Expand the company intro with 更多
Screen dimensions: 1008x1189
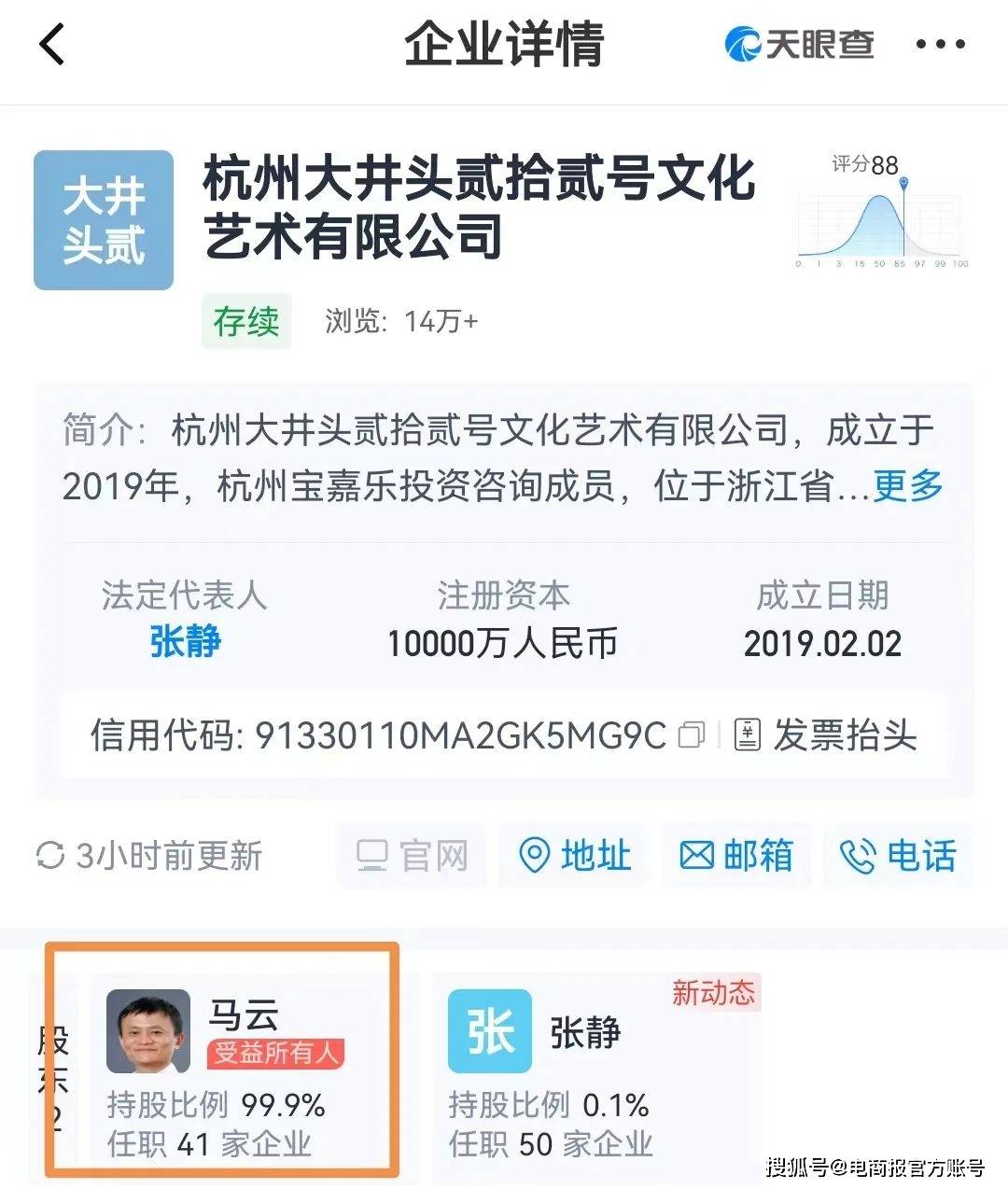point(907,486)
